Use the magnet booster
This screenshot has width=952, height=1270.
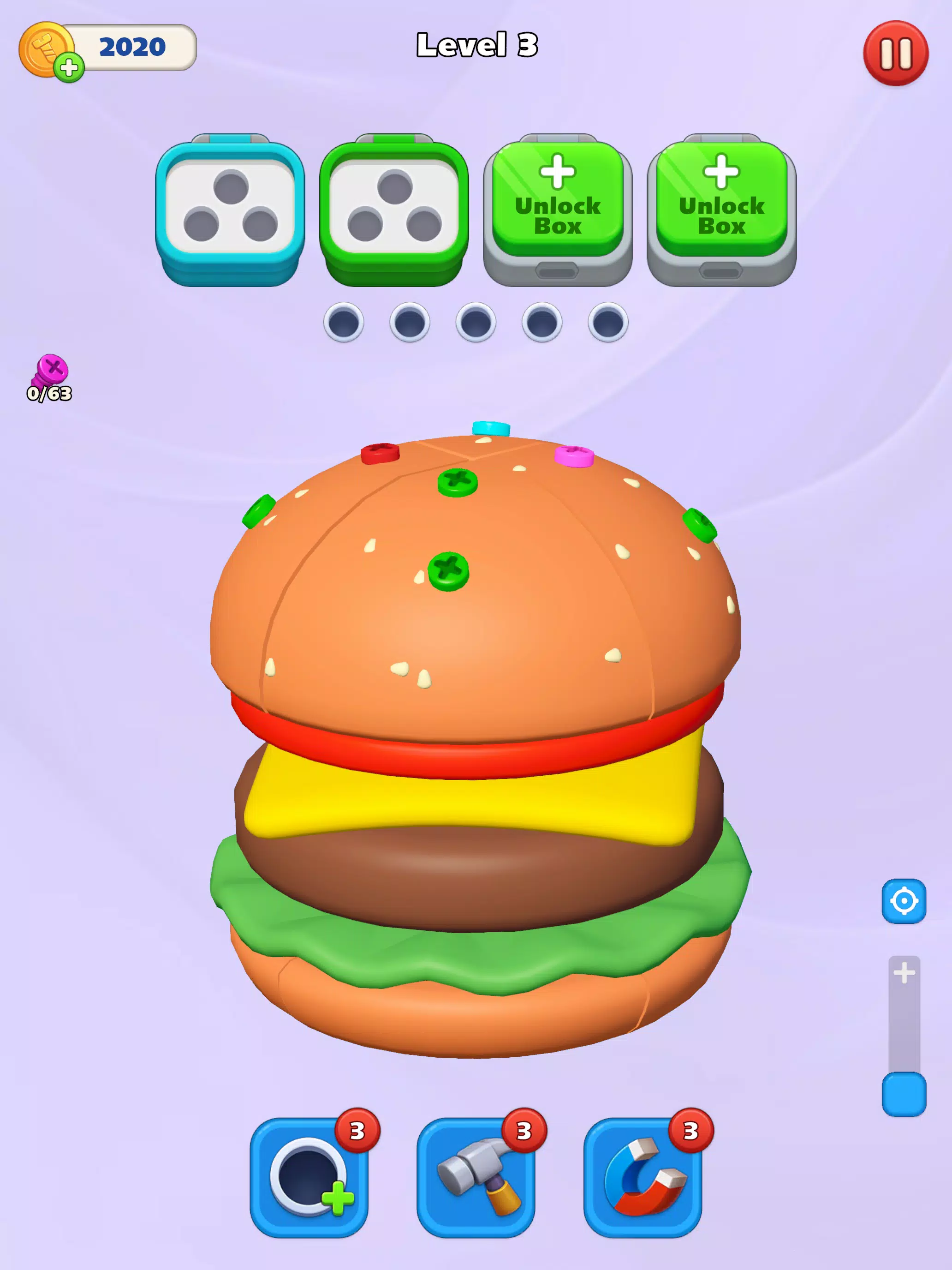coord(643,1176)
